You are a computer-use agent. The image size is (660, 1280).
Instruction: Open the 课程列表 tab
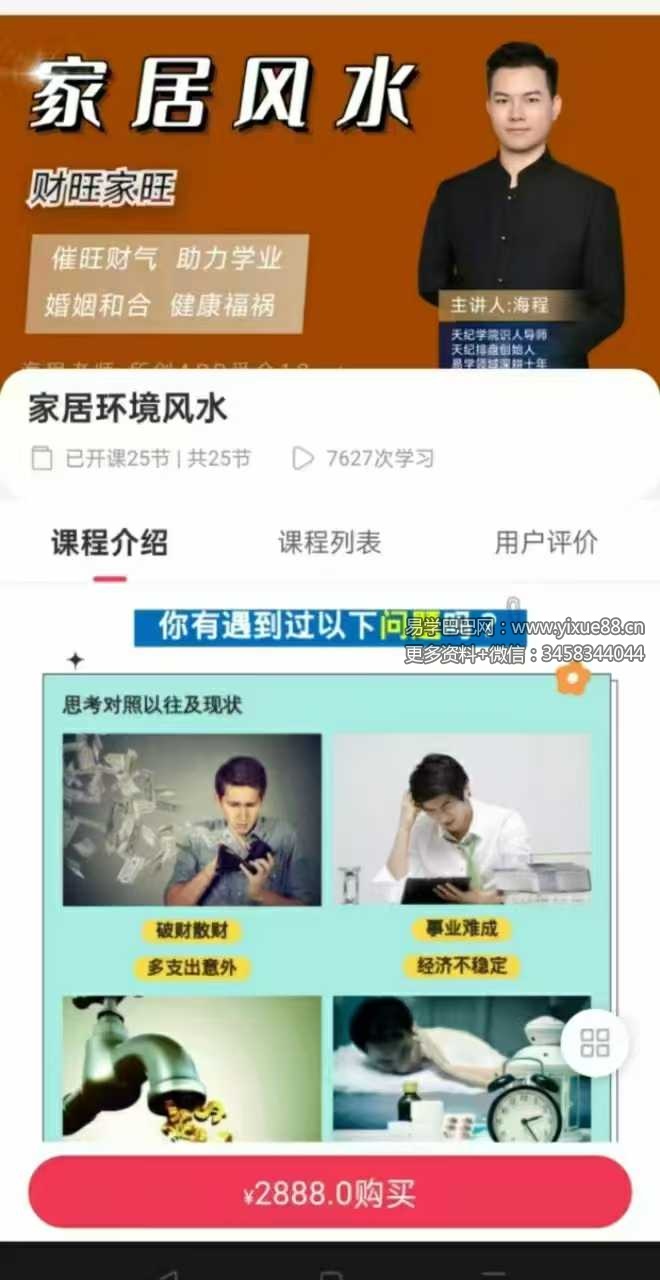tap(329, 543)
